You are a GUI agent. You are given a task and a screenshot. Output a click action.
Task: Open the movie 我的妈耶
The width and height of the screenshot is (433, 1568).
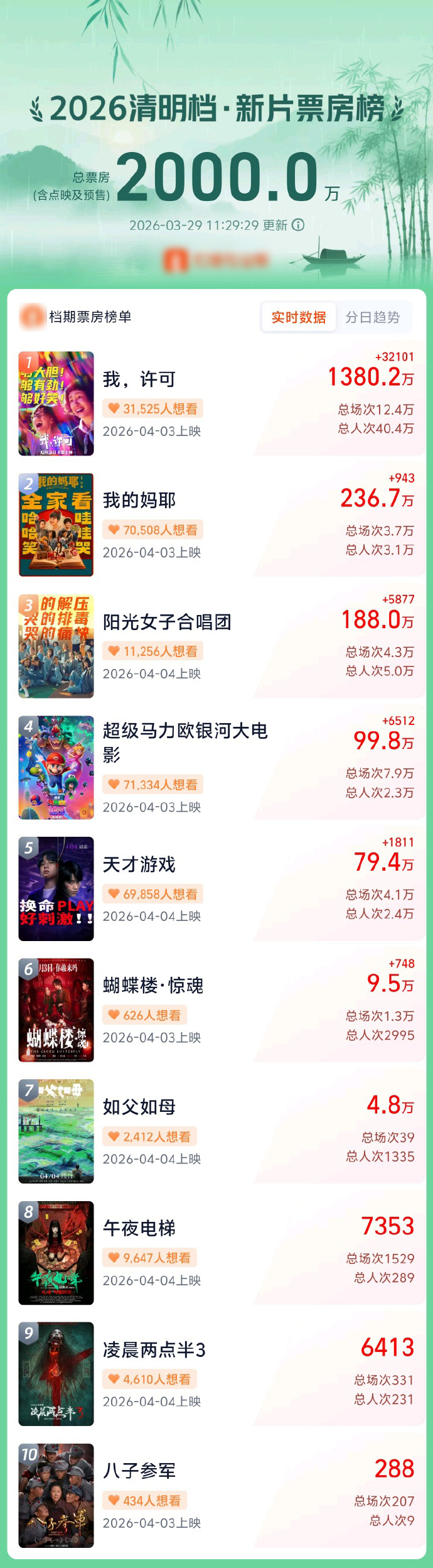tap(139, 501)
